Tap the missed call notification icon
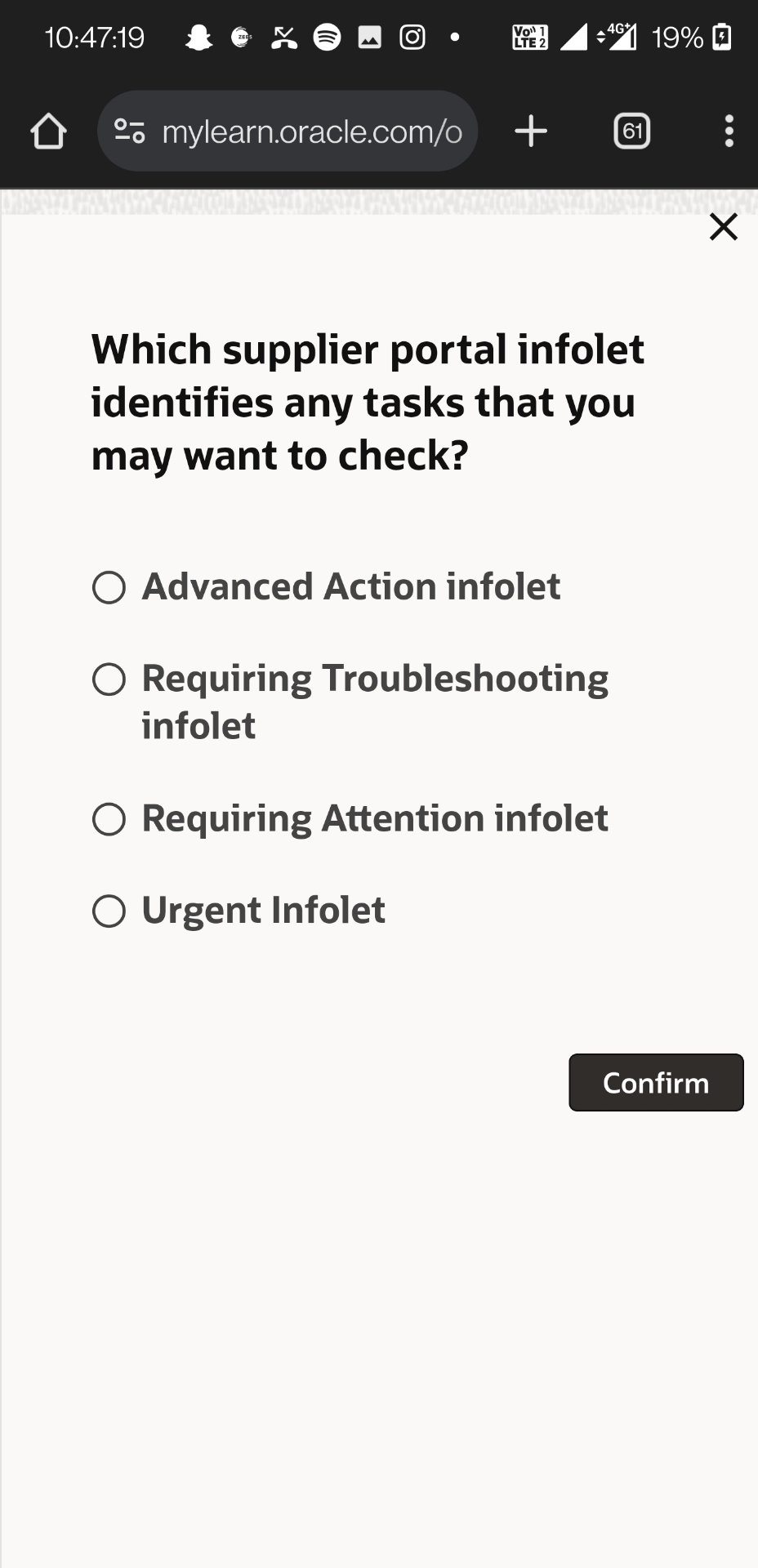758x1568 pixels. point(283,37)
